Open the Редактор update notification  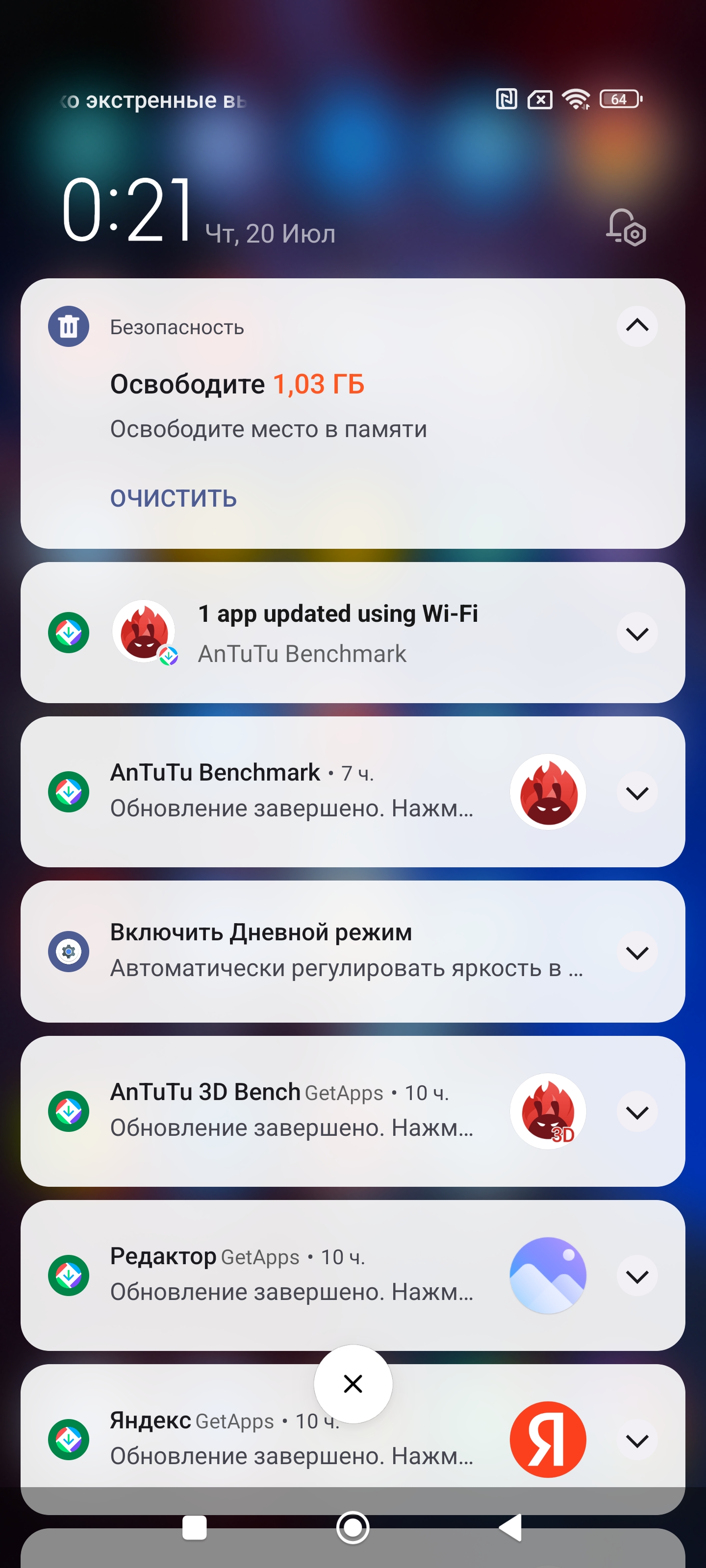[x=291, y=1274]
